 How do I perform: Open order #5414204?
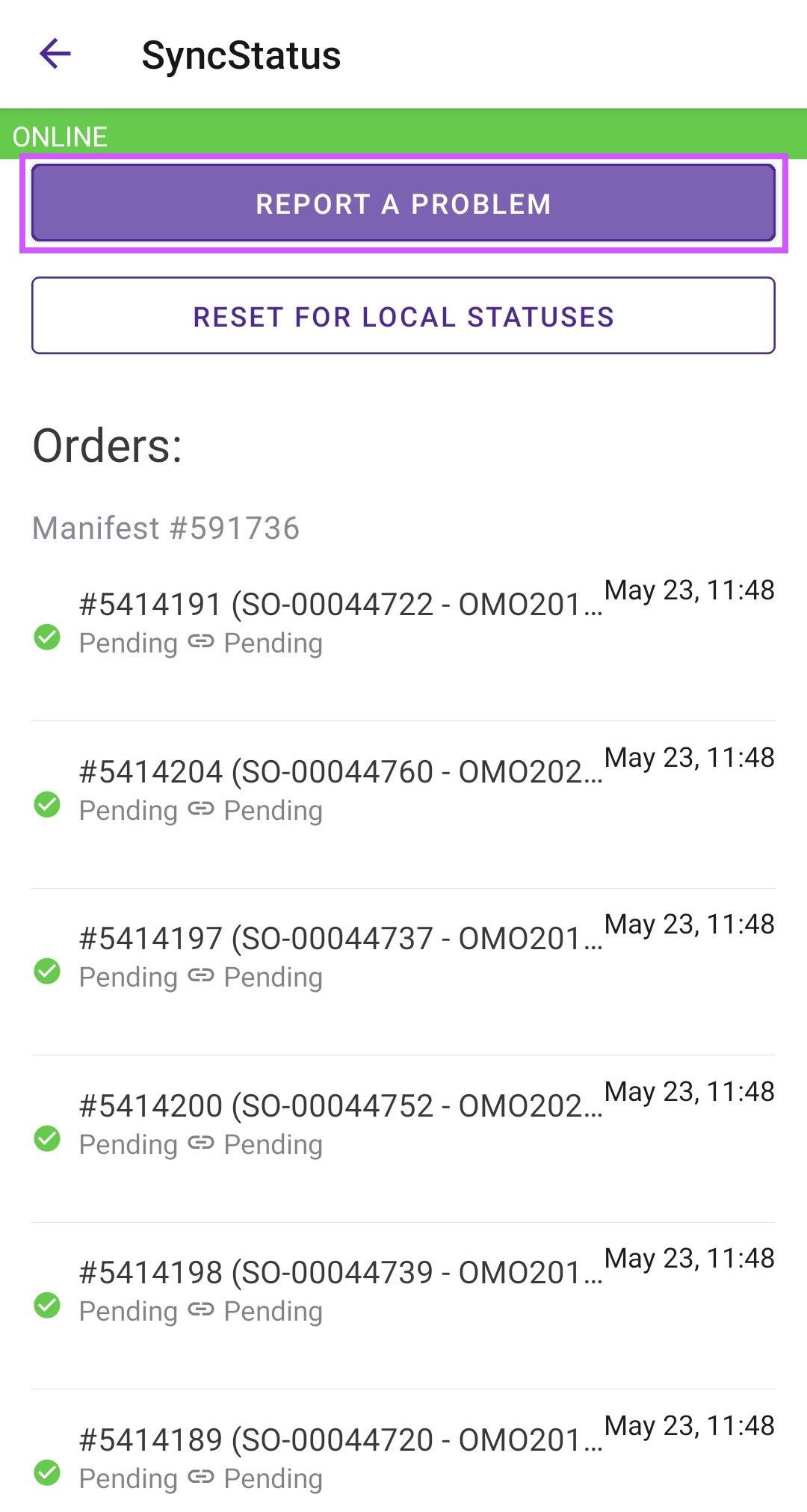(403, 805)
